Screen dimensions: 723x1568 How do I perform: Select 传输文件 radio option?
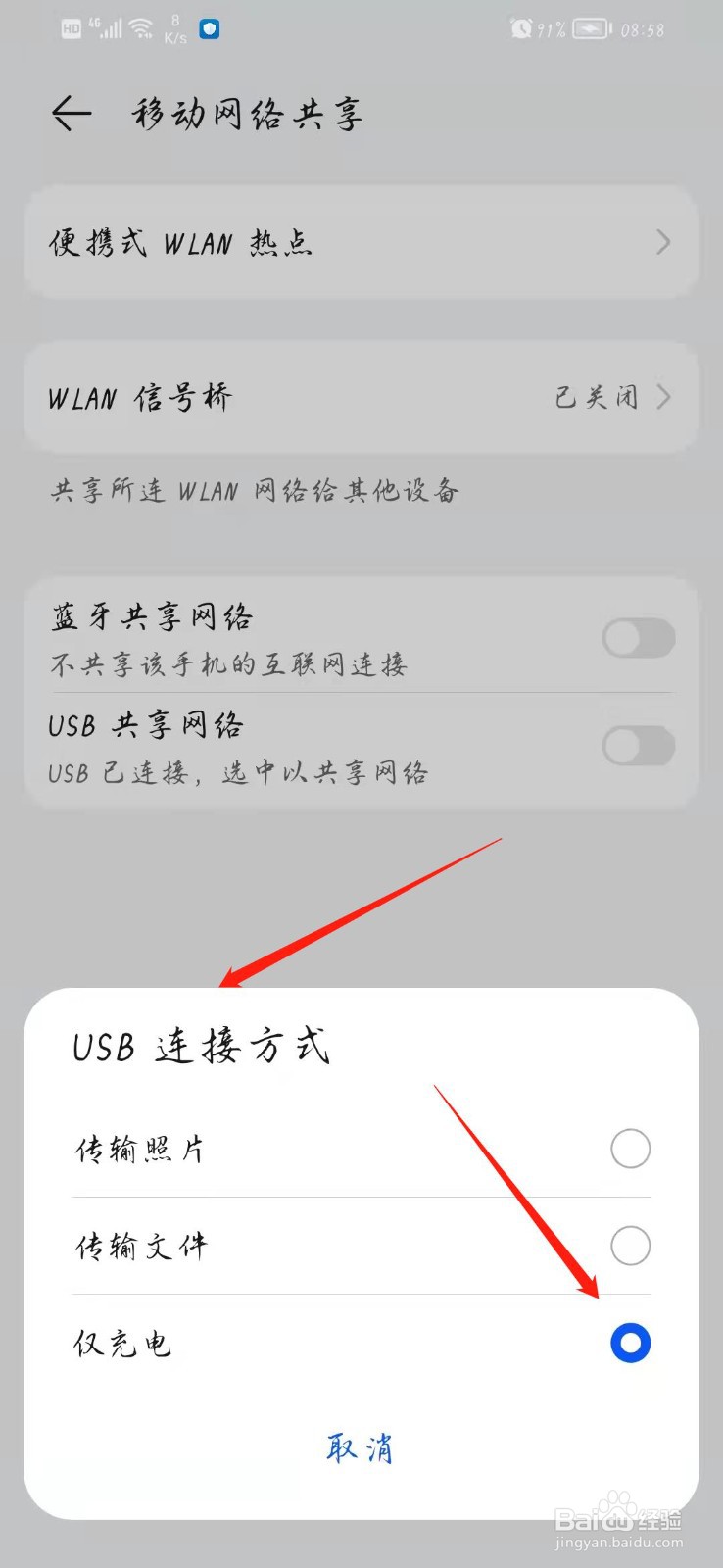click(630, 1247)
